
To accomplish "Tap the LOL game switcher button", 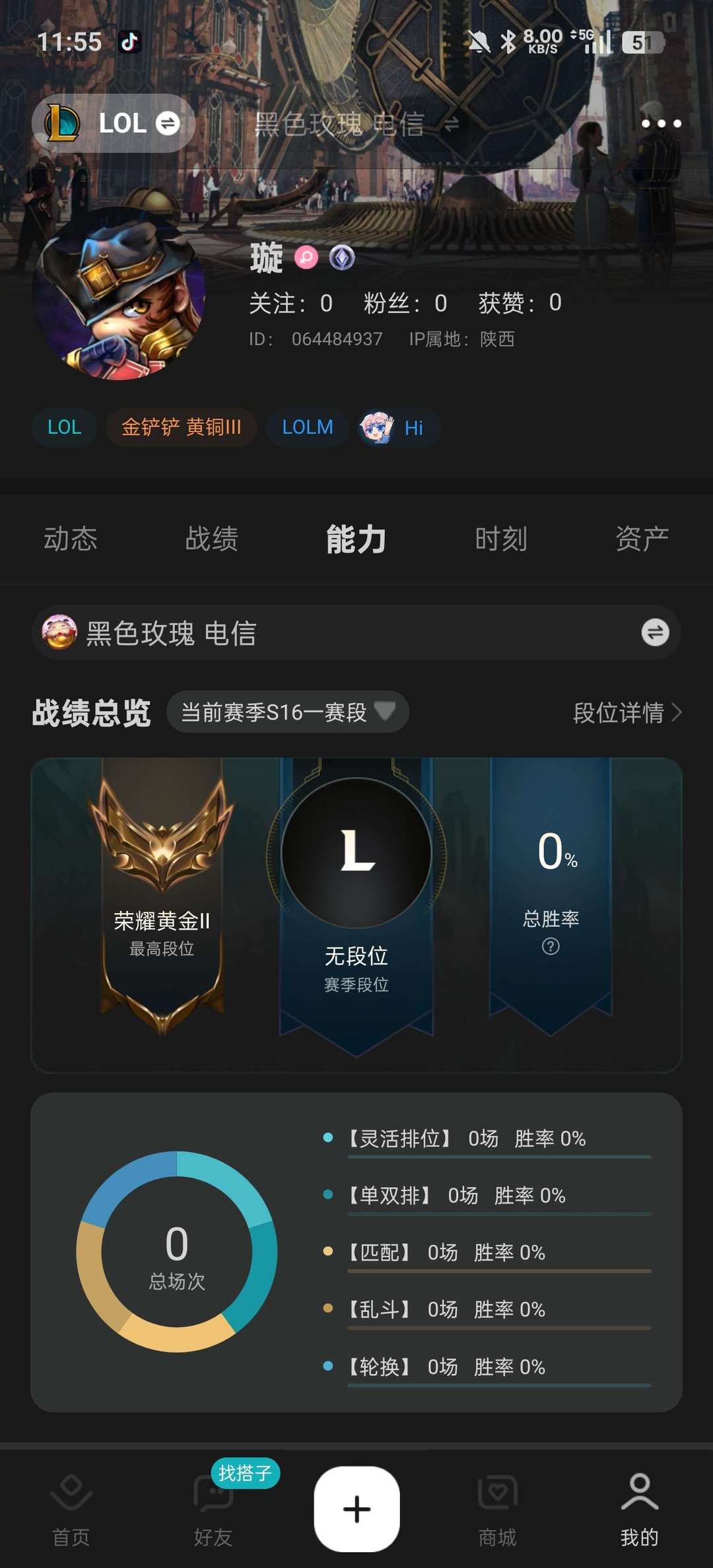I will click(114, 123).
